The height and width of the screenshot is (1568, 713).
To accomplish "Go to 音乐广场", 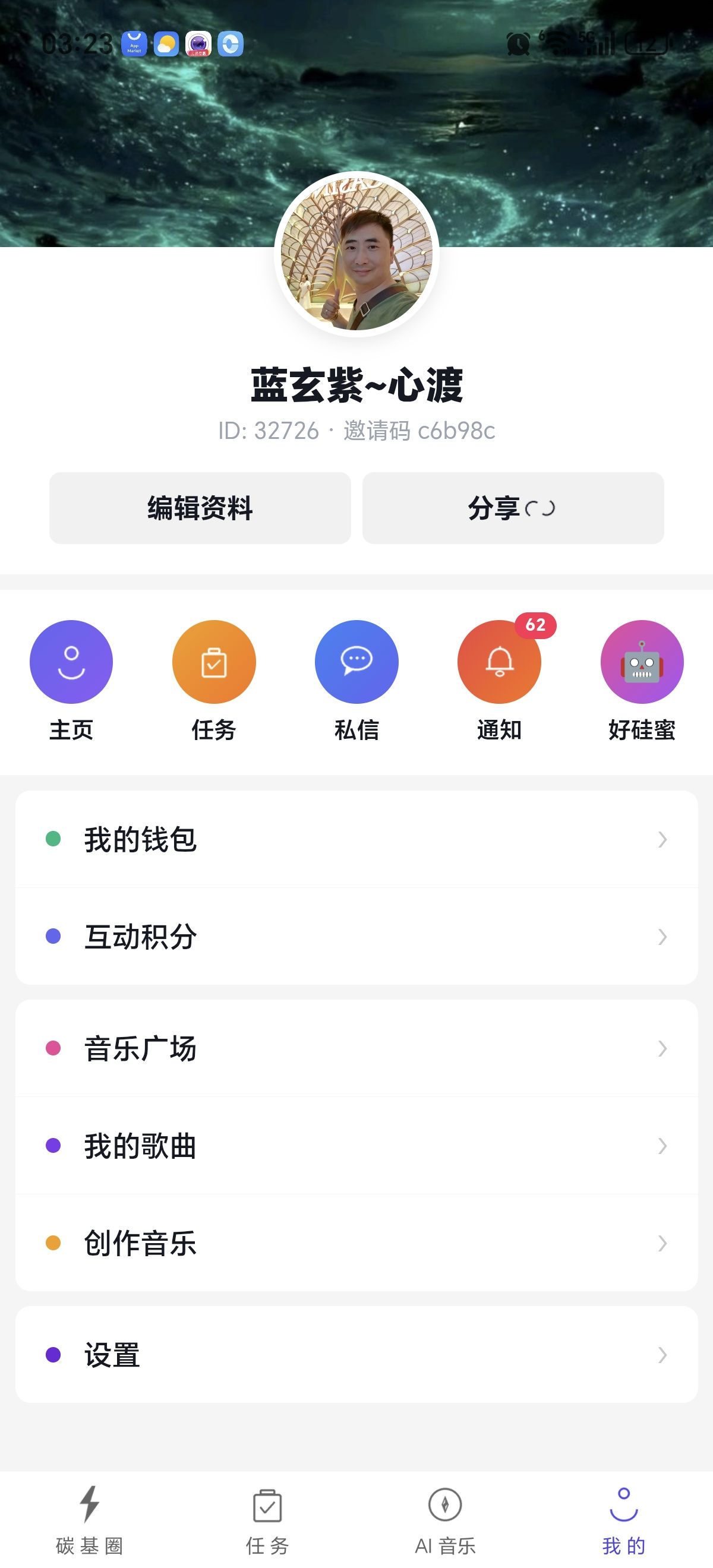I will tap(356, 1048).
